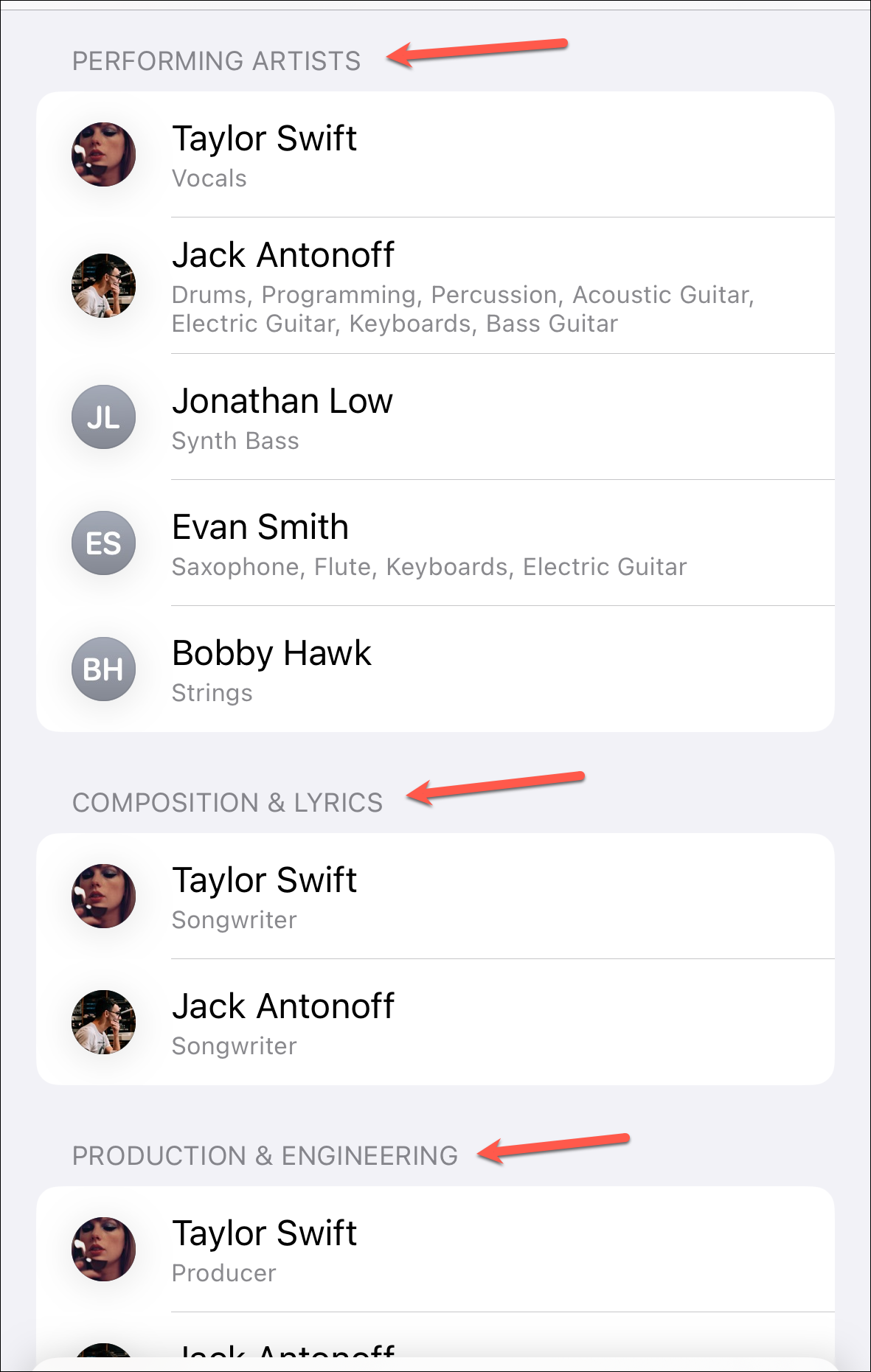Image resolution: width=871 pixels, height=1372 pixels.
Task: Click Jack Antonoff's avatar under Composition & Lyrics
Action: point(104,1023)
